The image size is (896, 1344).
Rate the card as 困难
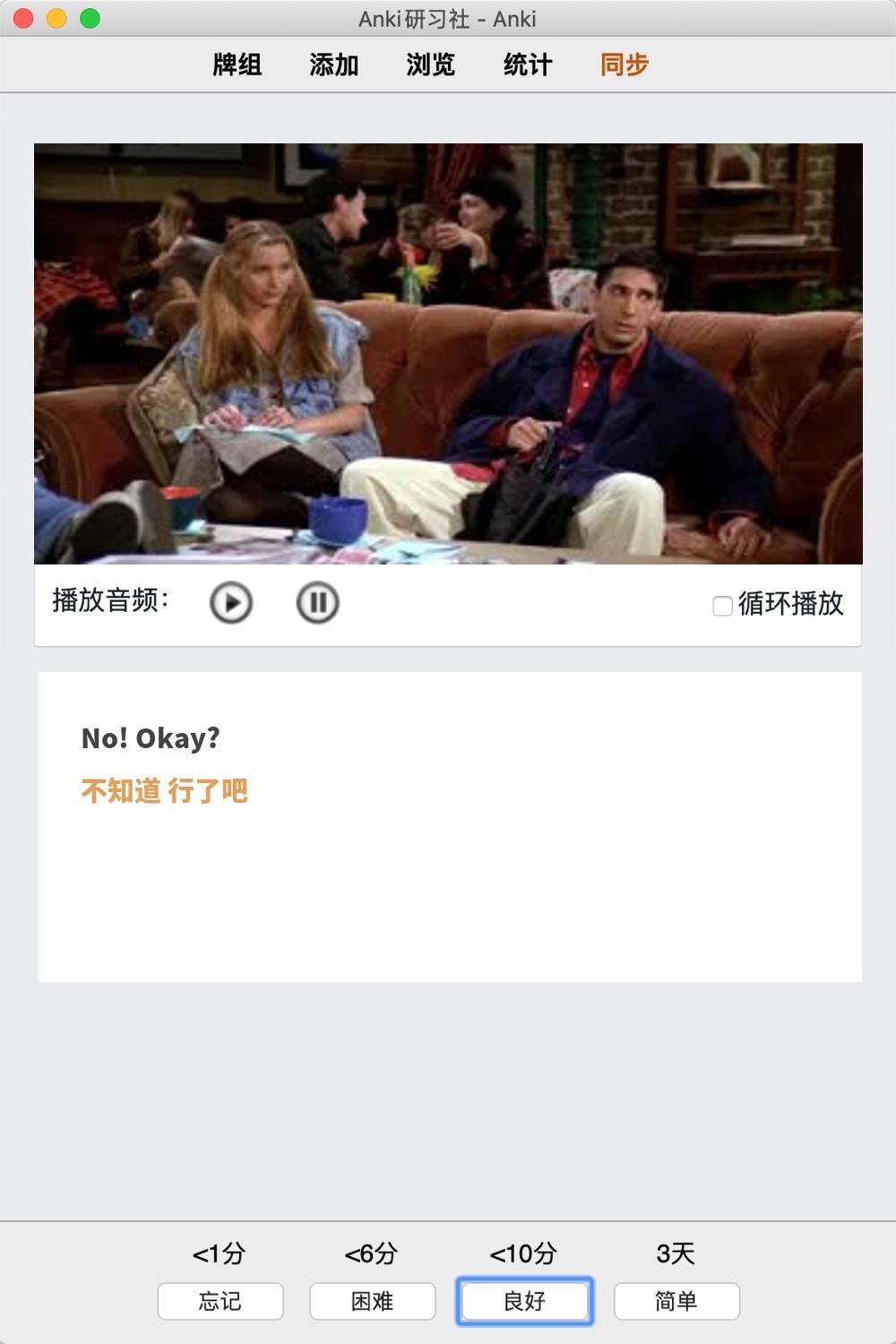(373, 1301)
